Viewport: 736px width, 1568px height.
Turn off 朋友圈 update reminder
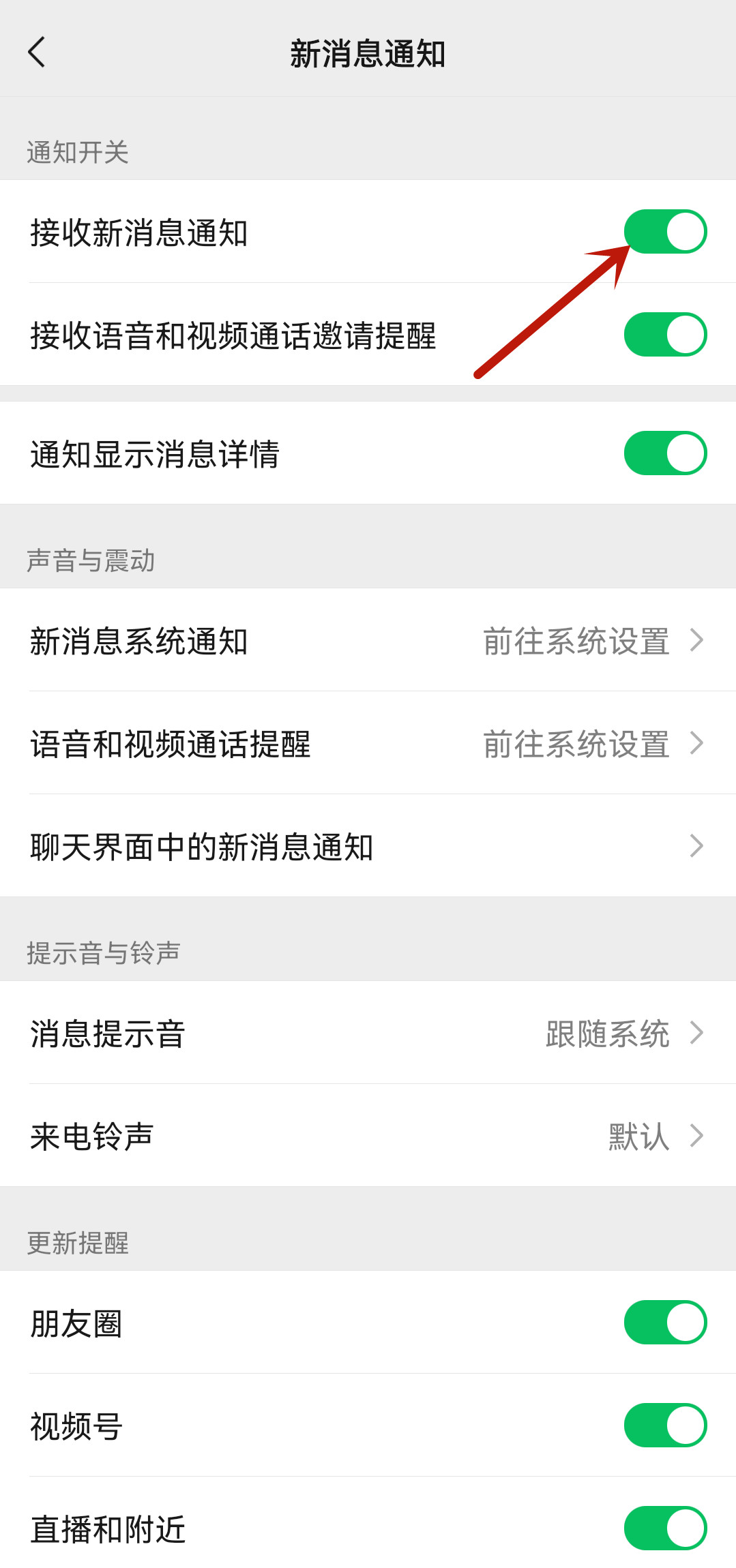pyautogui.click(x=665, y=1323)
